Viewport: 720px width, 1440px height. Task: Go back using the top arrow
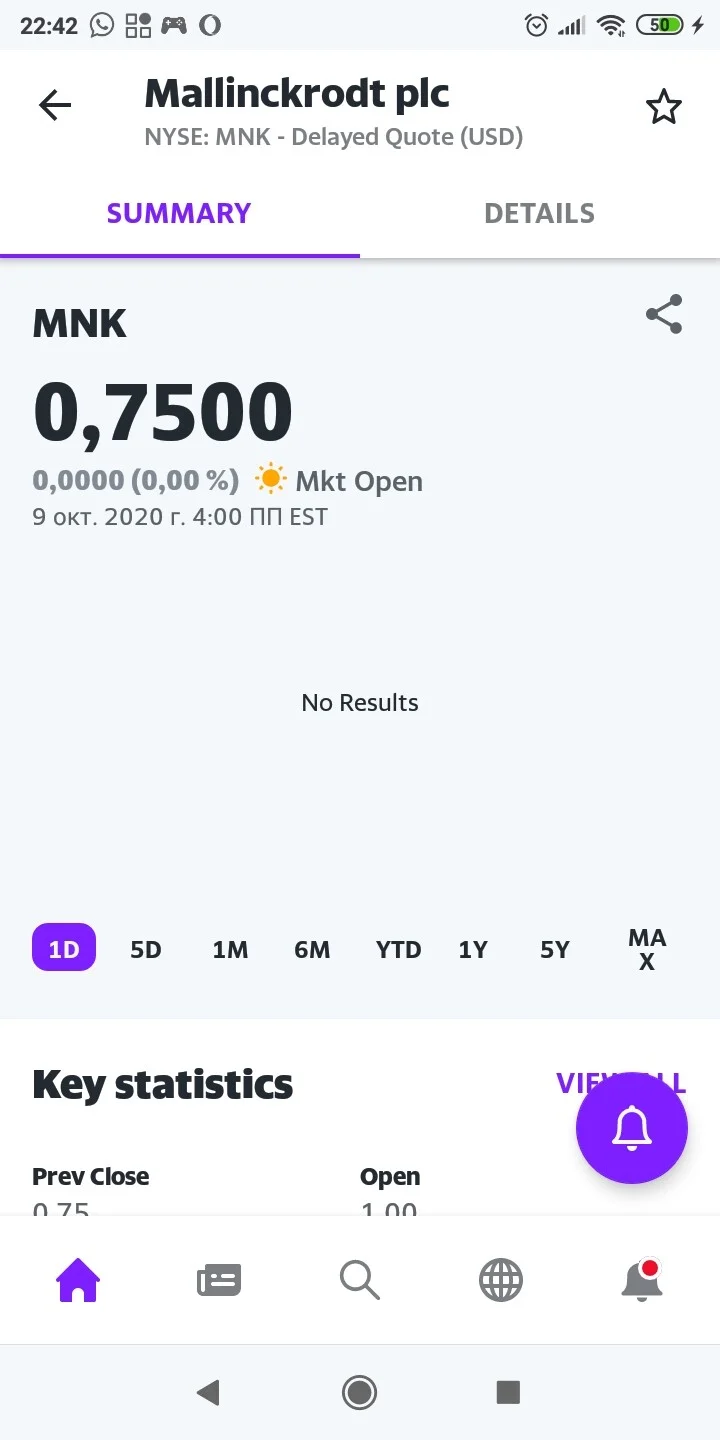point(55,105)
